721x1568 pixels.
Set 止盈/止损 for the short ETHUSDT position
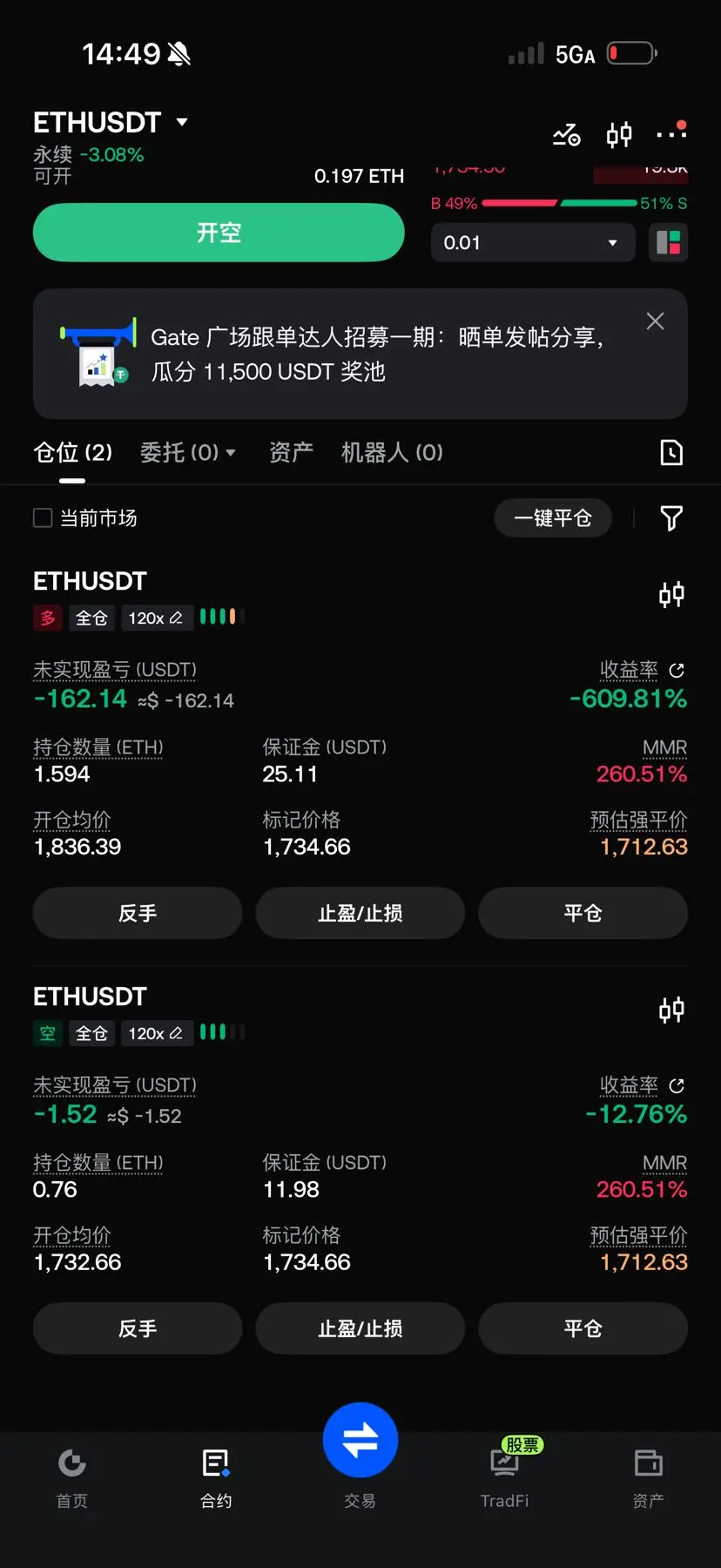tap(360, 1328)
